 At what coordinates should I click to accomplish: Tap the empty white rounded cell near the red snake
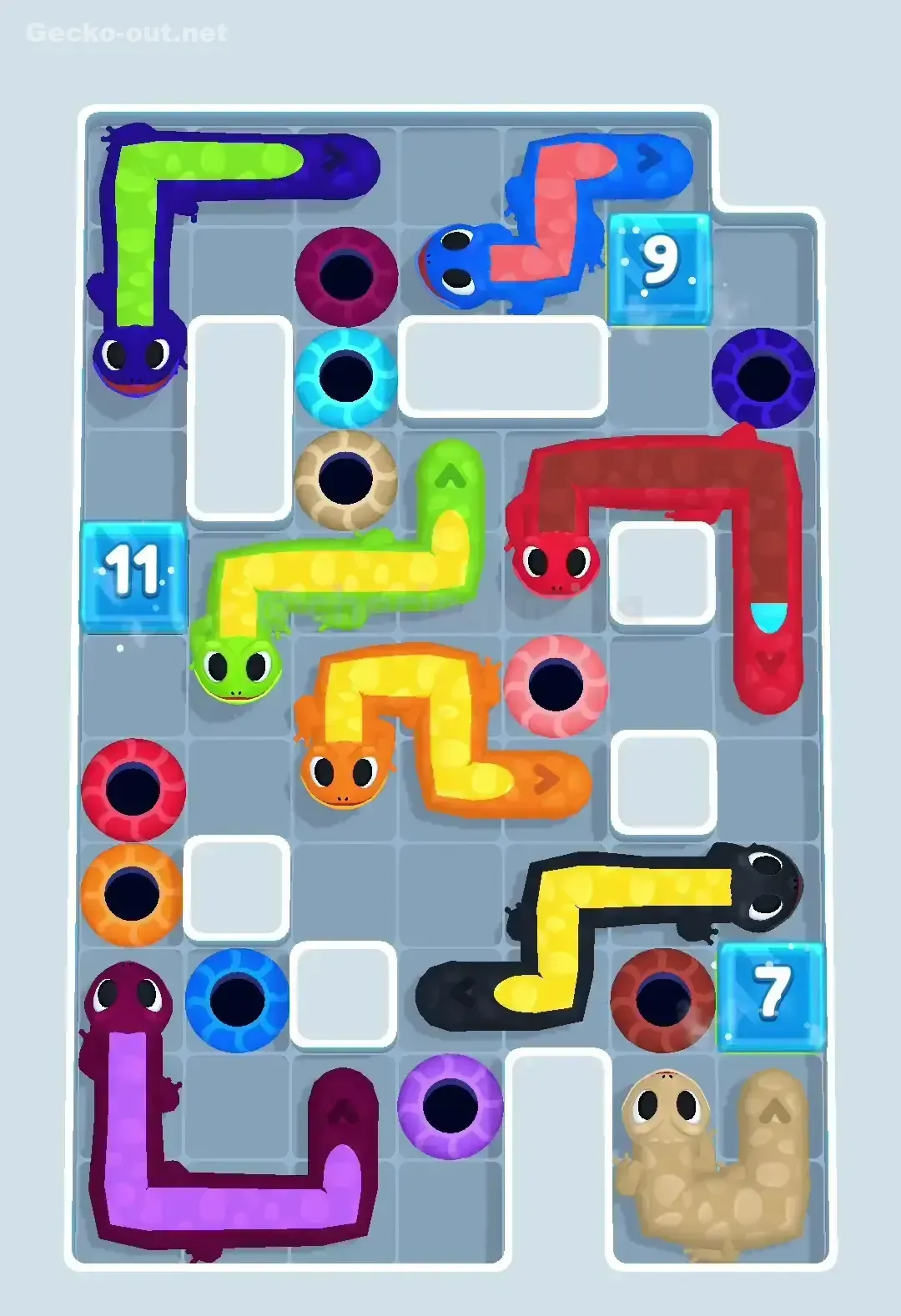tap(663, 571)
